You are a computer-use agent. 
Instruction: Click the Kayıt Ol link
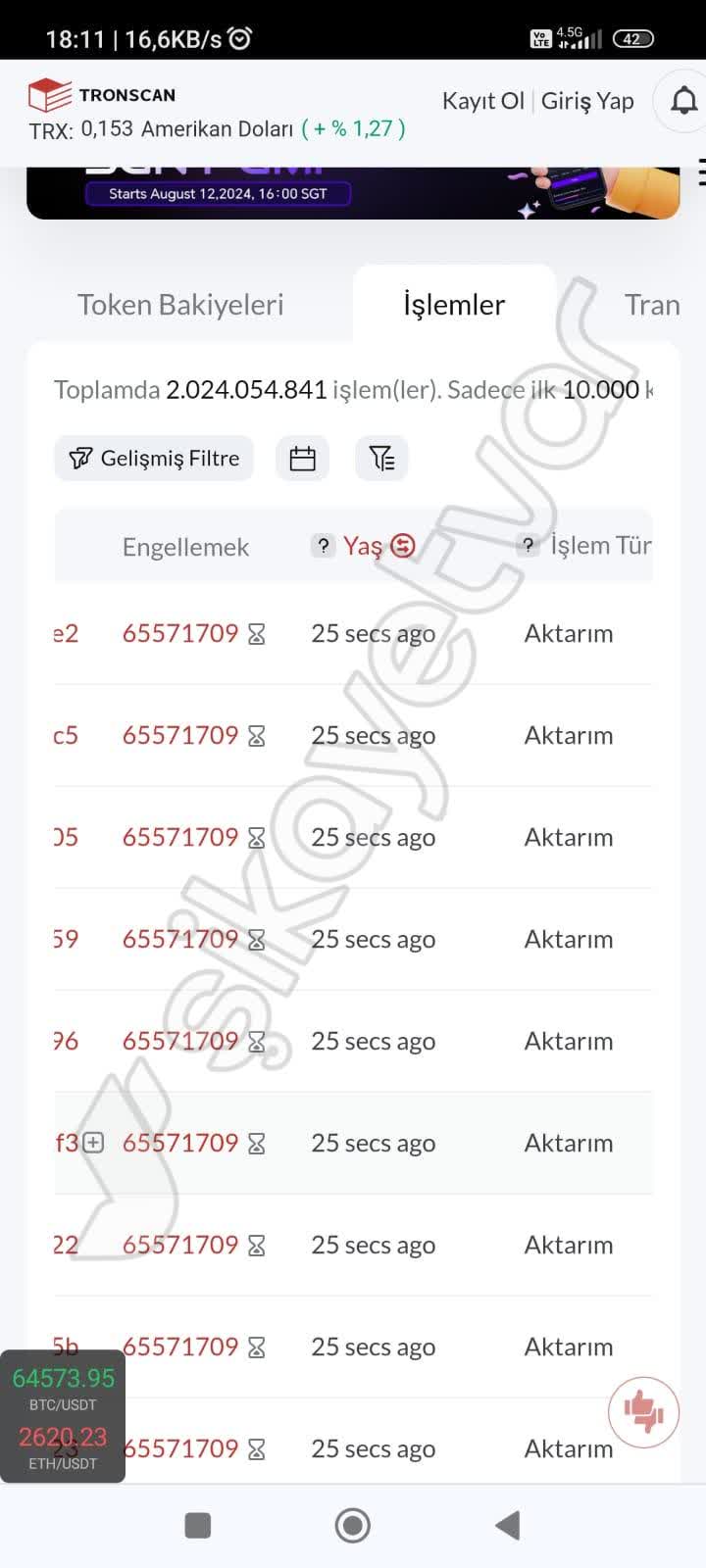click(x=481, y=100)
